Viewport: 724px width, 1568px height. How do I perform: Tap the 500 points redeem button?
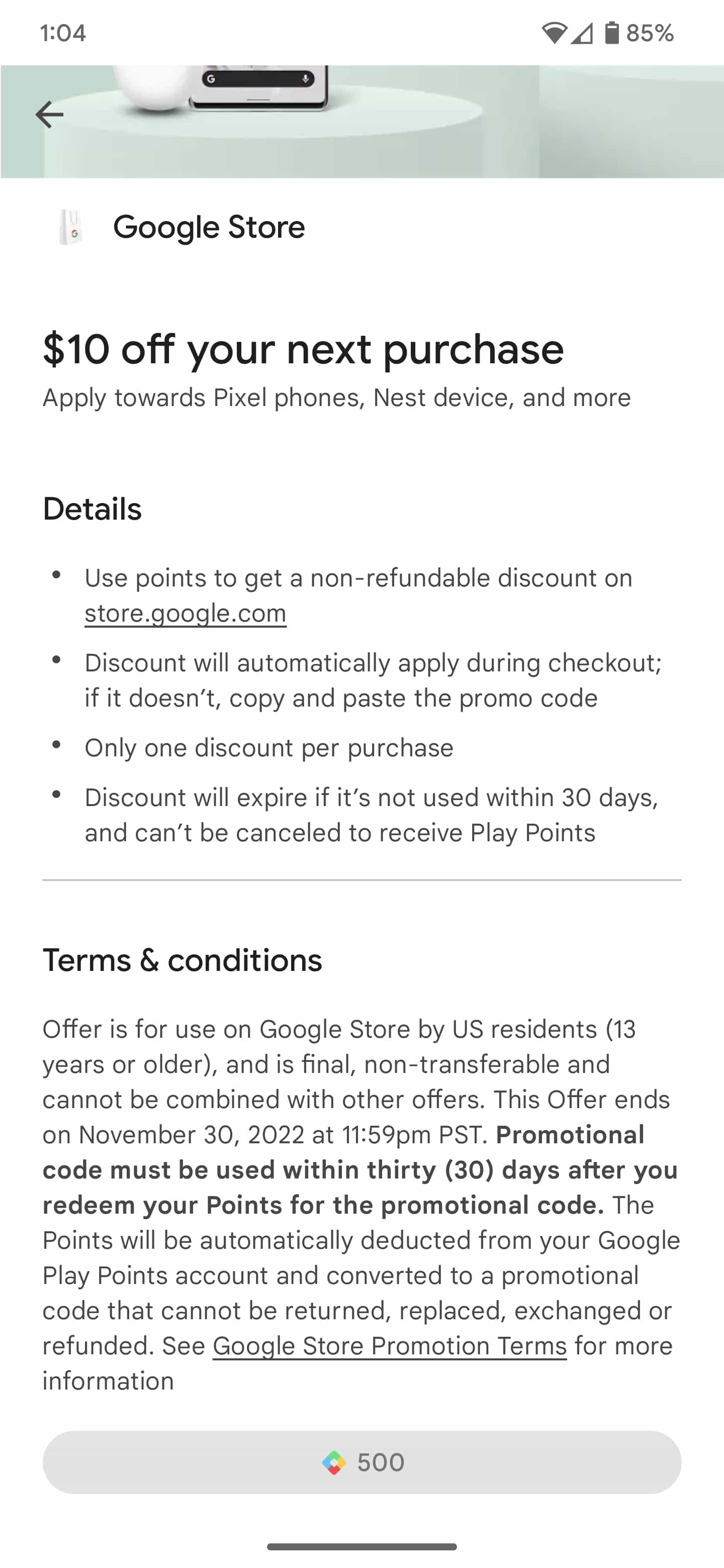tap(361, 1462)
